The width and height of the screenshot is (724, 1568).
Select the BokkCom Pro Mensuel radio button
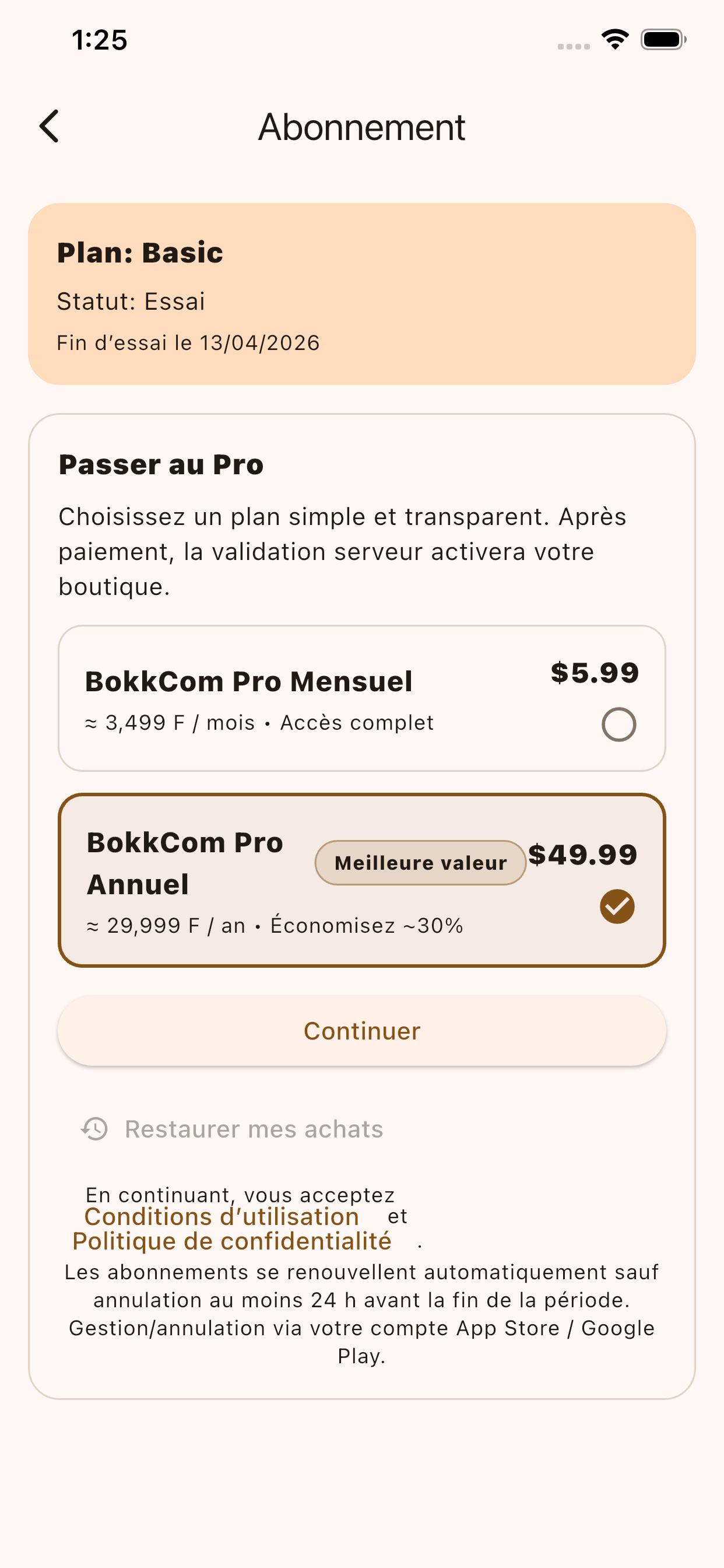tap(618, 724)
